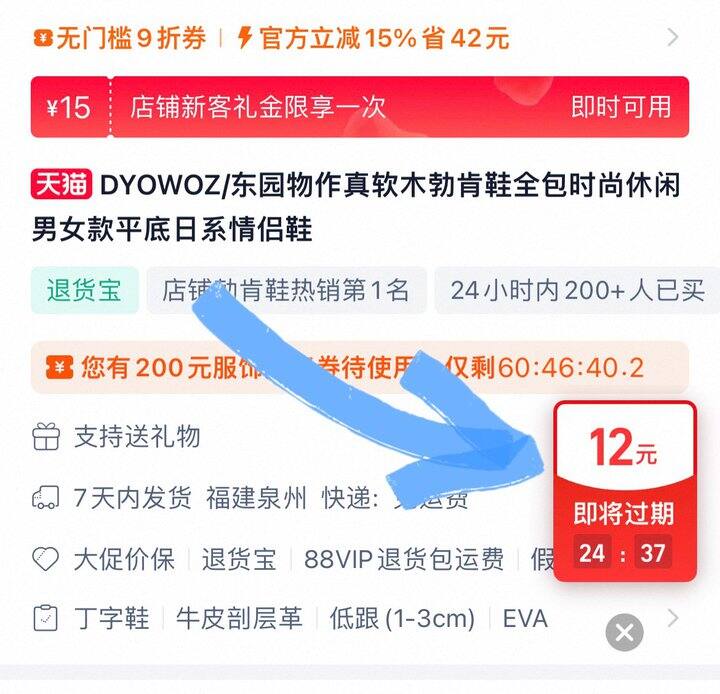The image size is (720, 694).
Task: Open the 200元服饰券待使用 banner
Action: pyautogui.click(x=360, y=367)
